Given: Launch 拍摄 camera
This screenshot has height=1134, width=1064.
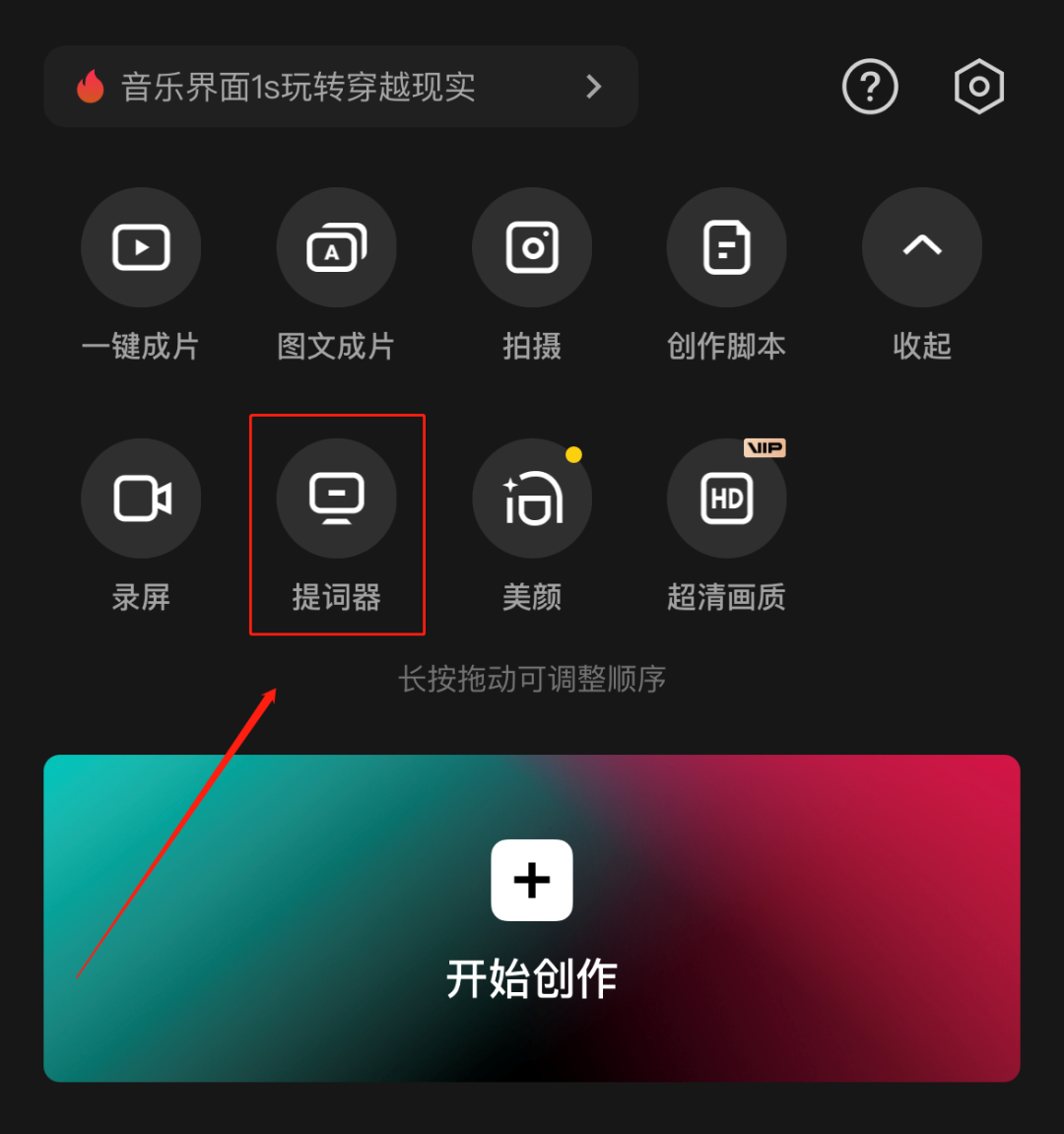Looking at the screenshot, I should pos(532,247).
